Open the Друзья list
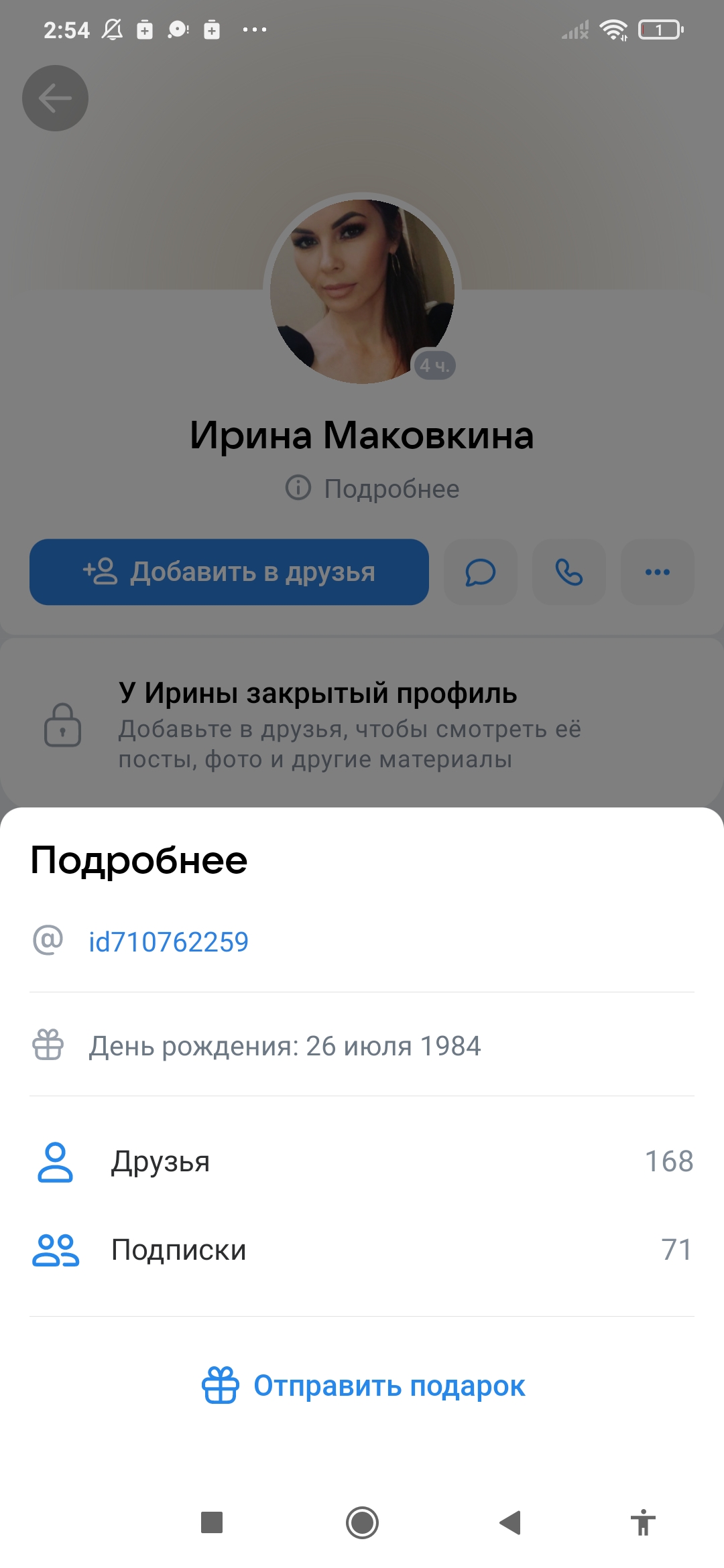Screen dimensions: 724x1568 [362, 1161]
